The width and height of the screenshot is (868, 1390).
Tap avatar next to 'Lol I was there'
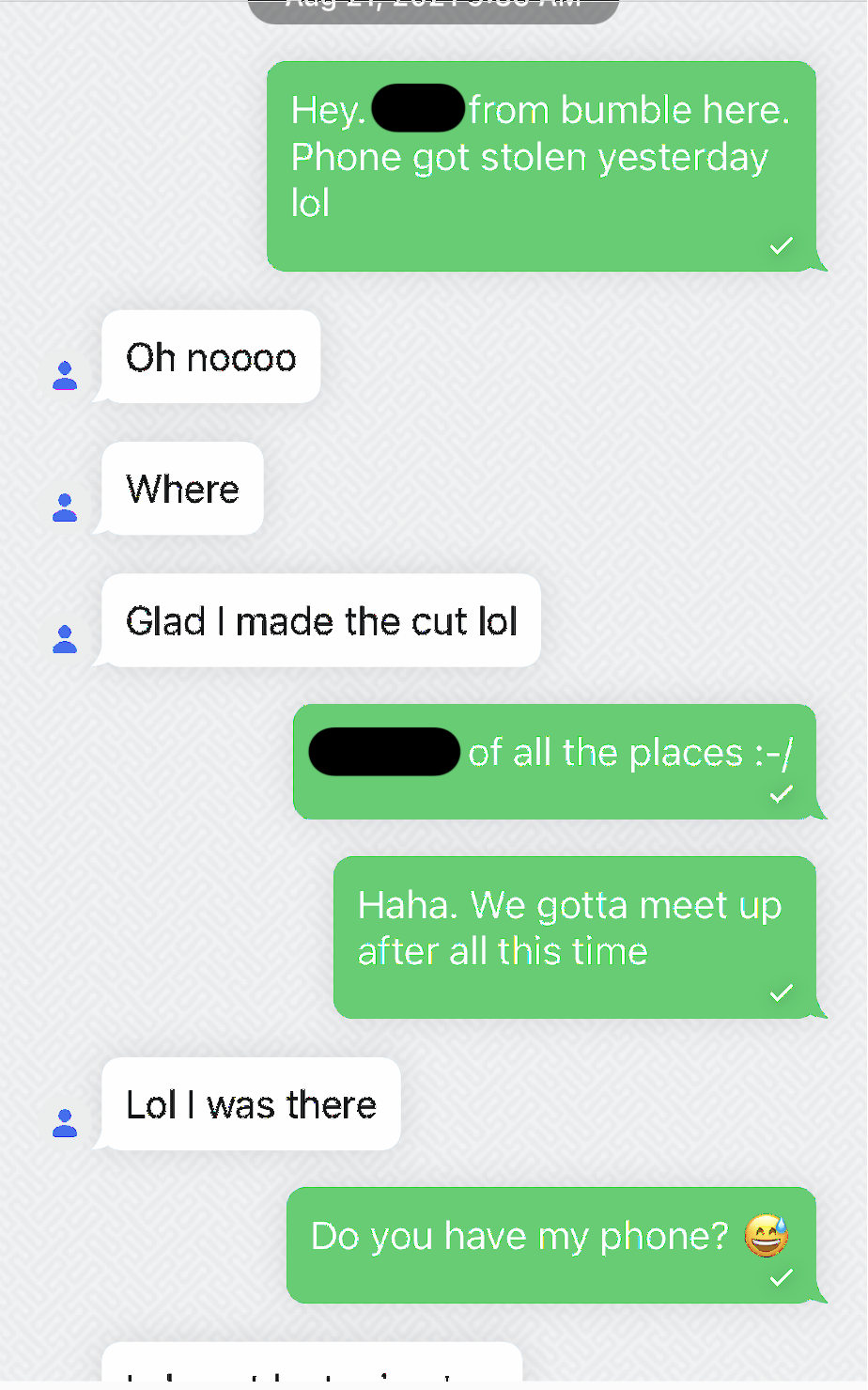click(x=65, y=1123)
